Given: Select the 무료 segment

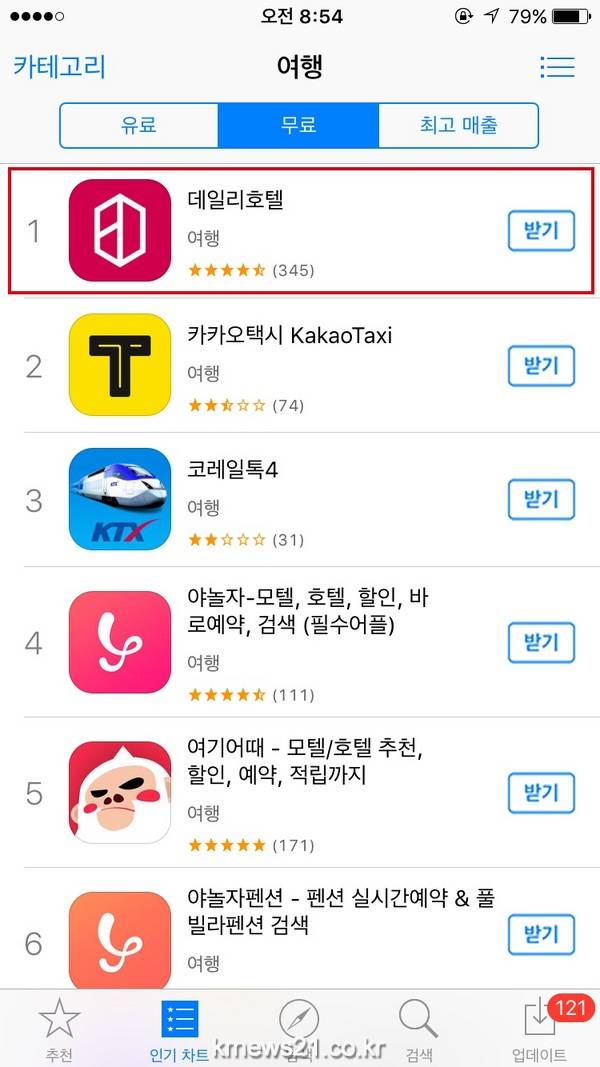Looking at the screenshot, I should 298,125.
